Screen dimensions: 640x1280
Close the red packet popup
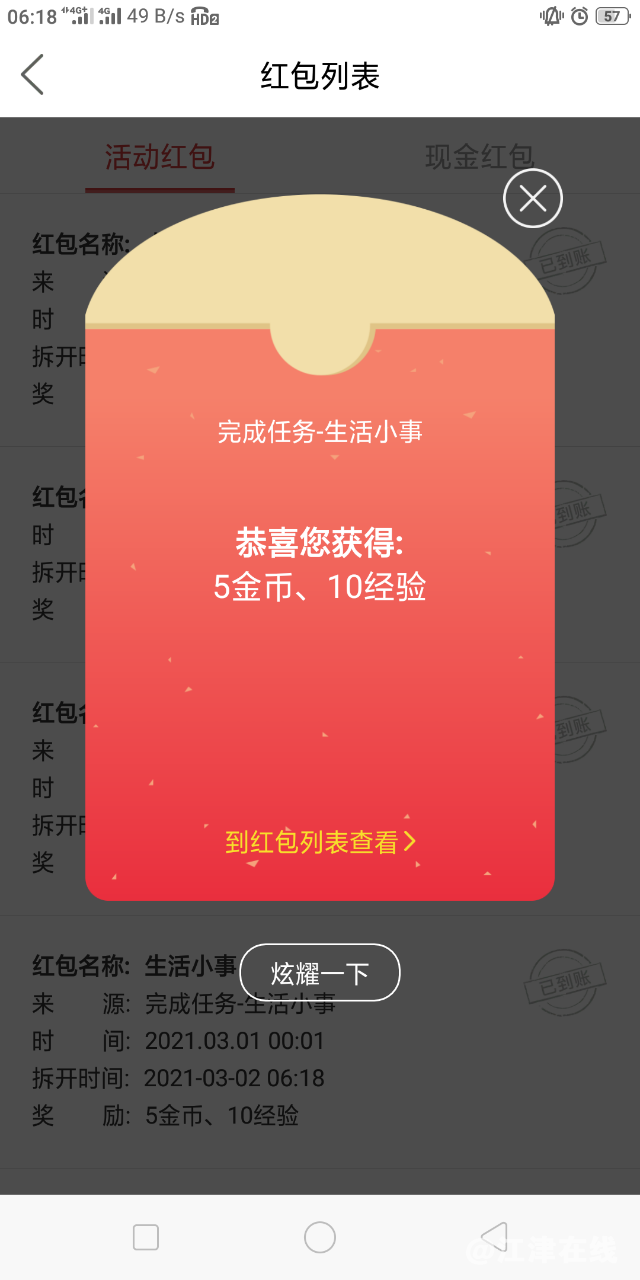[x=532, y=199]
